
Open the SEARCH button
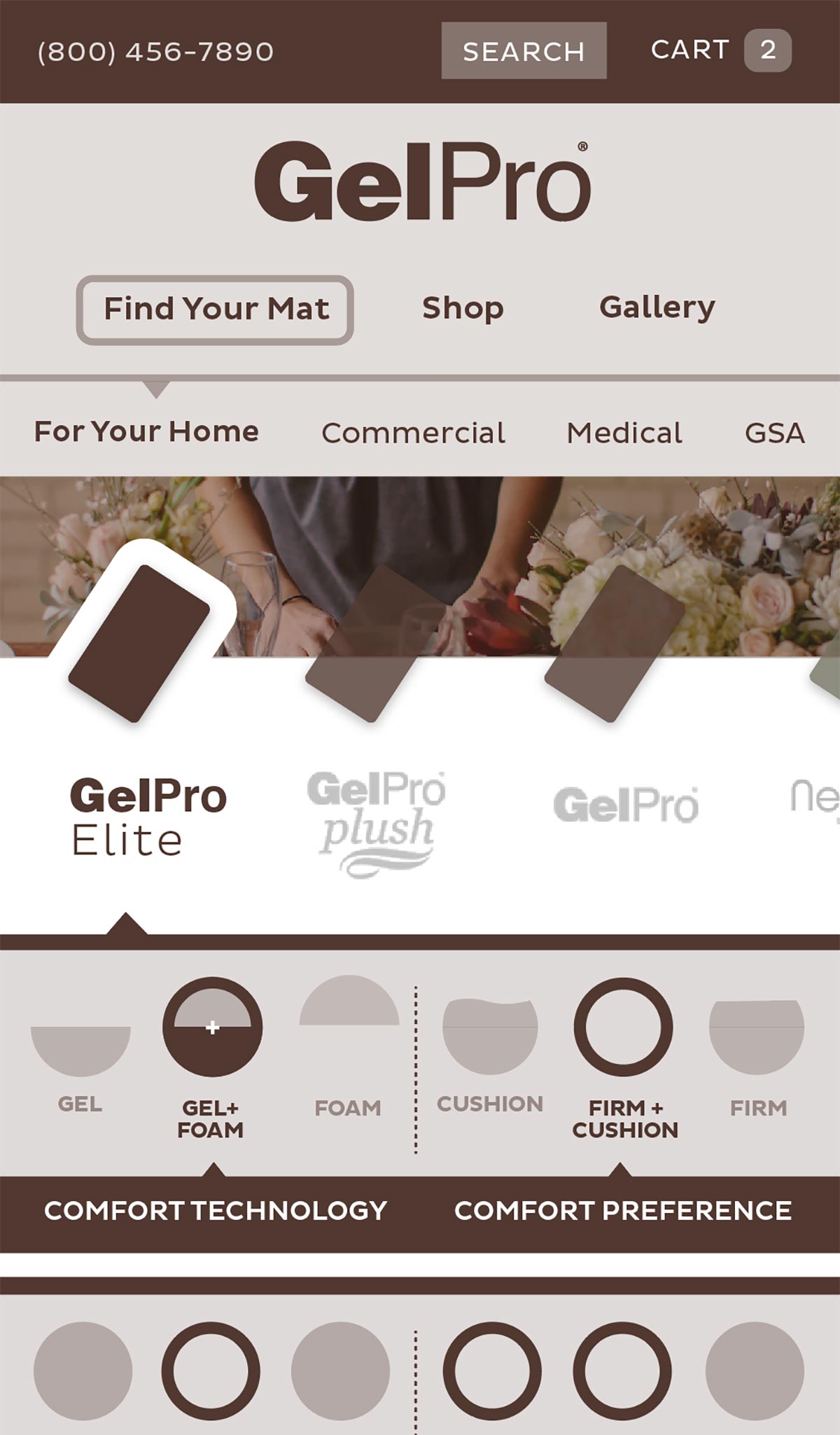[524, 50]
